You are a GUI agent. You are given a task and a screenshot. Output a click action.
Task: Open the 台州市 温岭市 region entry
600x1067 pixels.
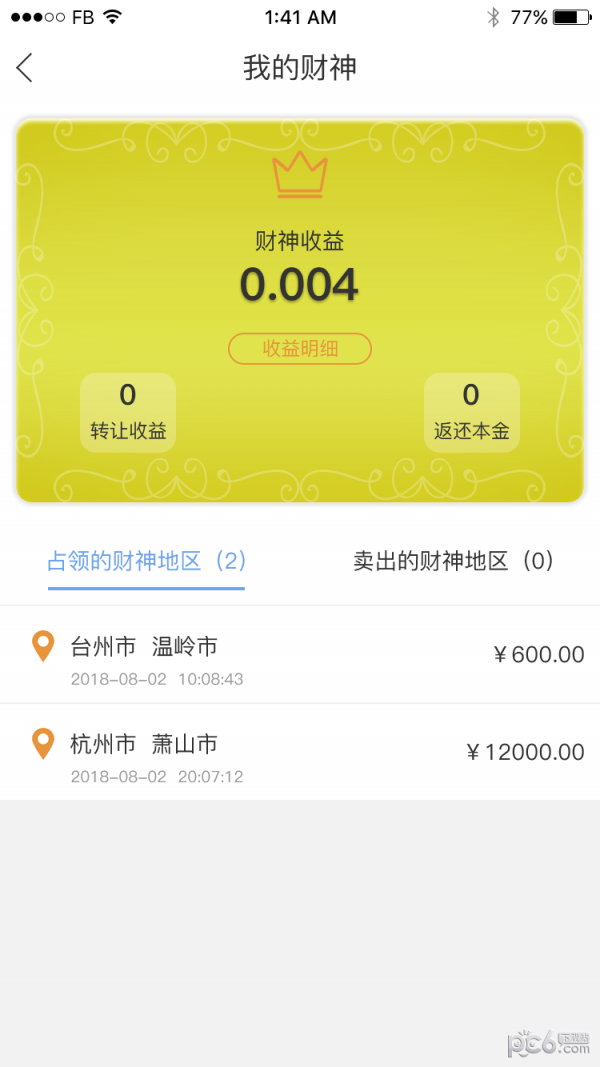[x=300, y=654]
